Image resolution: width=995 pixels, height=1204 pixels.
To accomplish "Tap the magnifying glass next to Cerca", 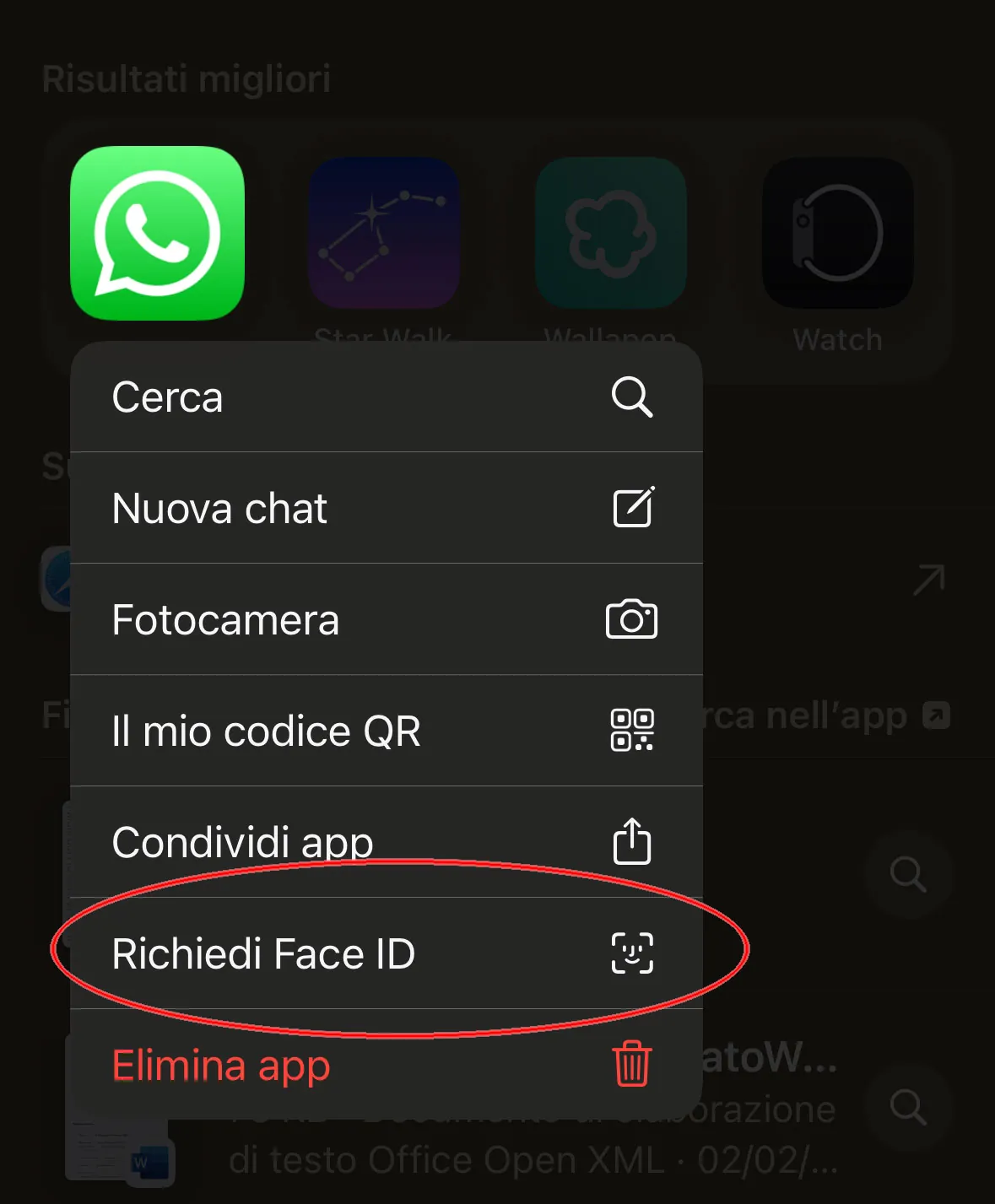I will (632, 398).
